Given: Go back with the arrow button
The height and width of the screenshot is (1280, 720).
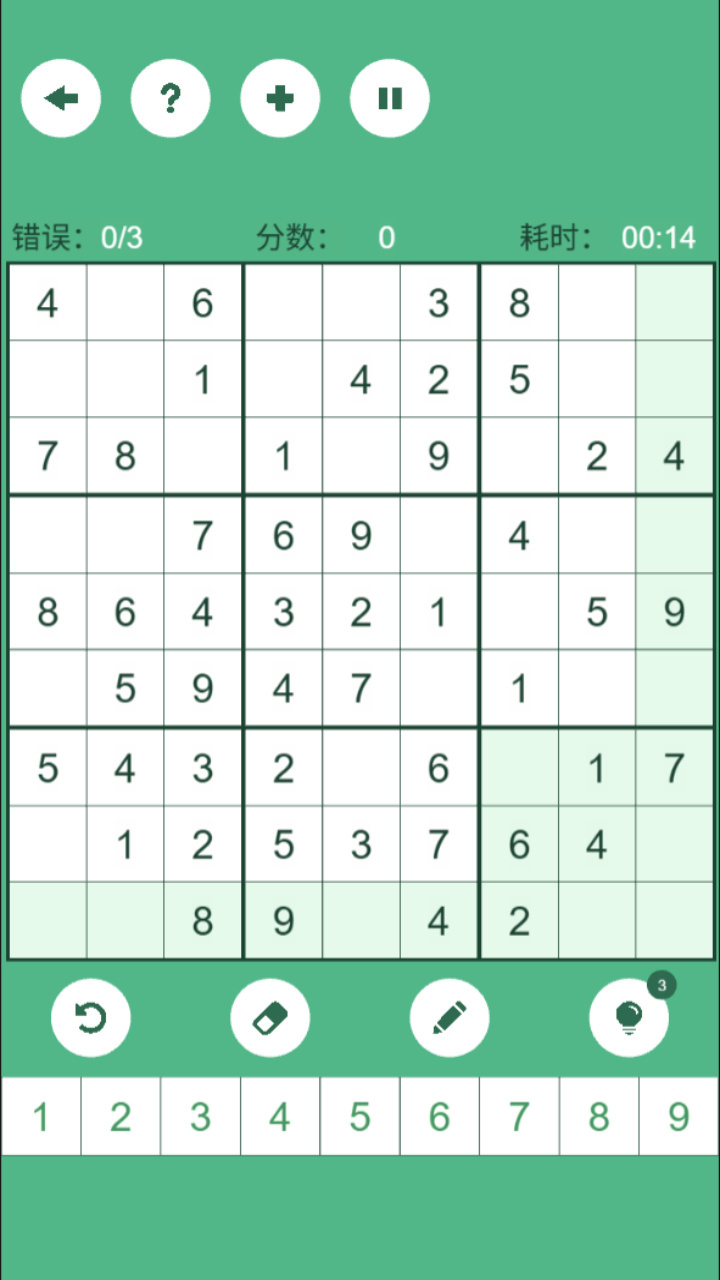Looking at the screenshot, I should (61, 98).
